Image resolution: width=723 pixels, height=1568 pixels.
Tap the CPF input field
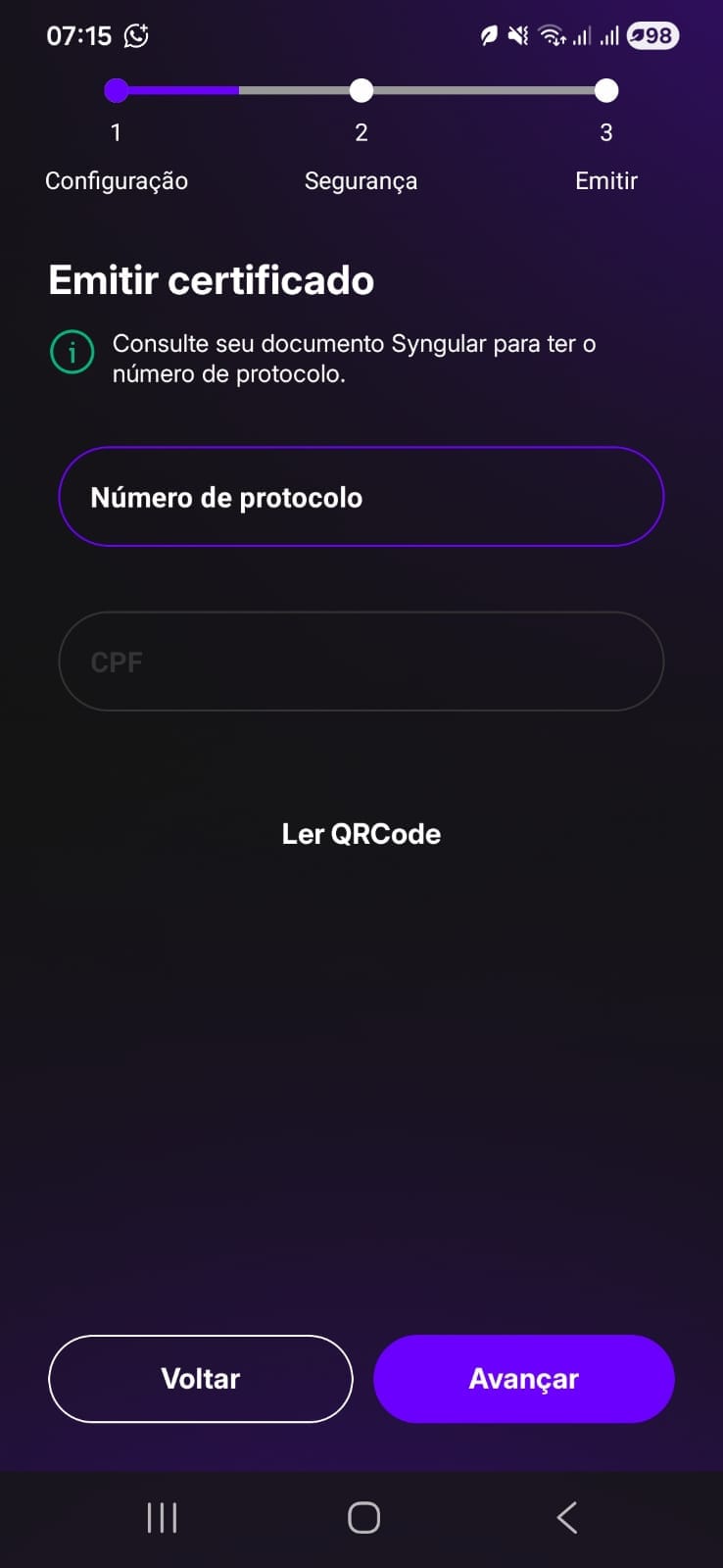361,661
